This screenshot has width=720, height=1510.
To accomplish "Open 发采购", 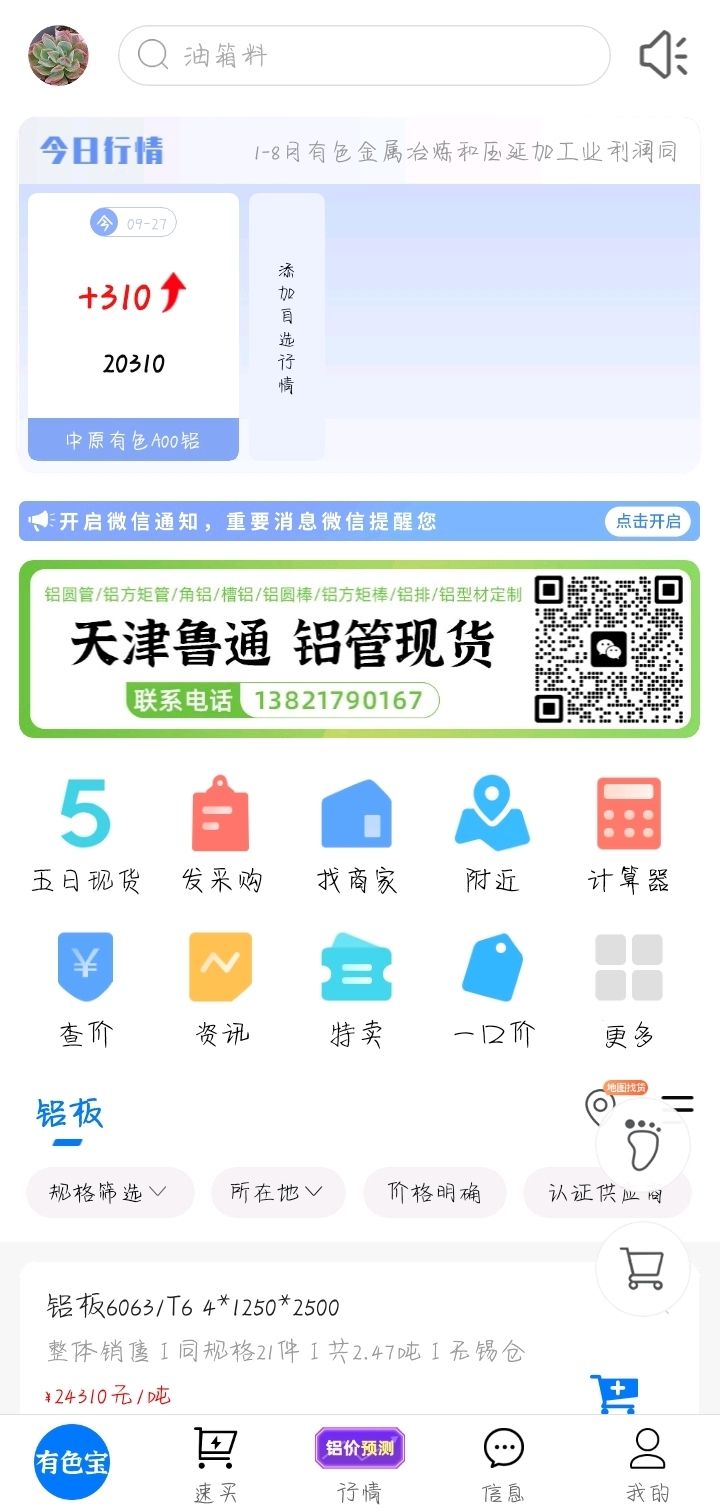I will point(221,835).
